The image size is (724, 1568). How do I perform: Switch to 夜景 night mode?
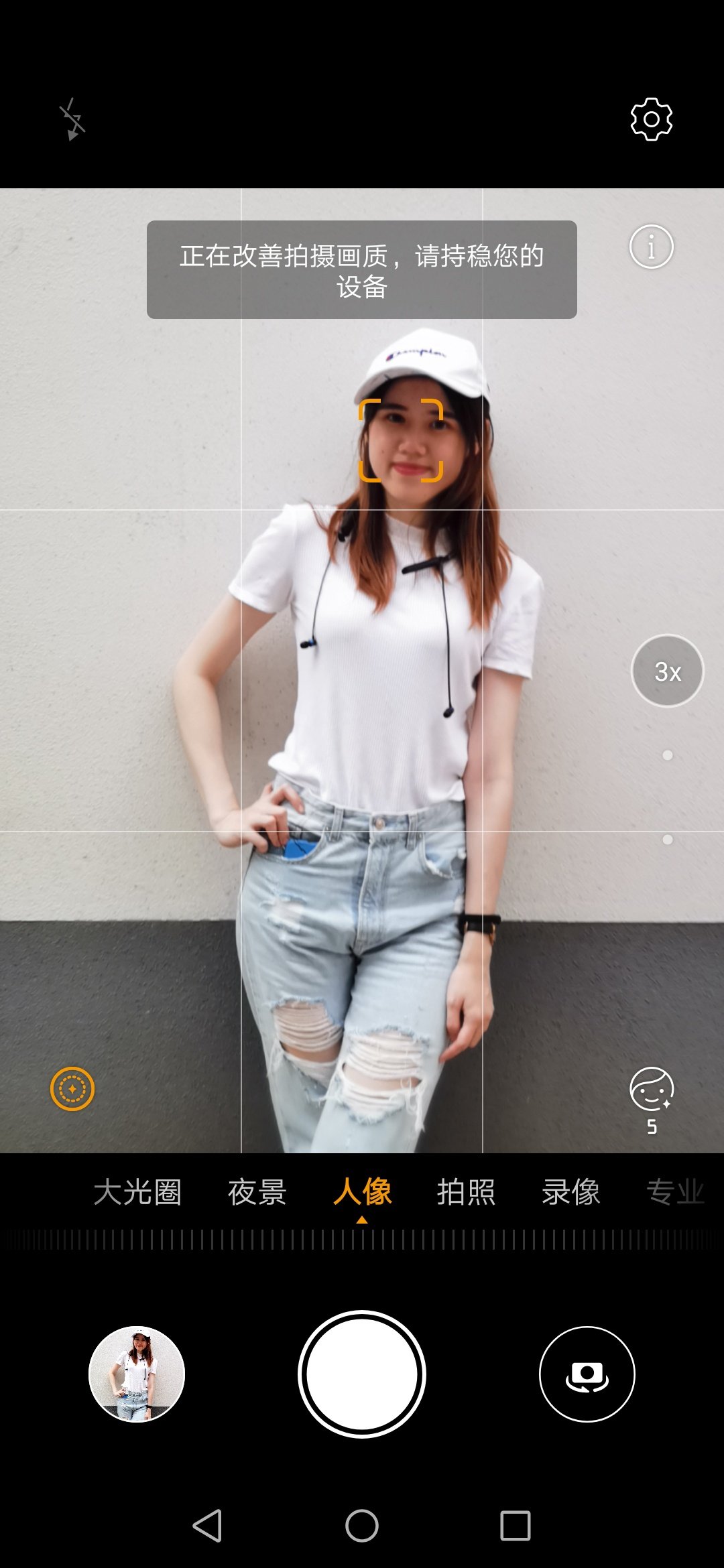tap(257, 1192)
